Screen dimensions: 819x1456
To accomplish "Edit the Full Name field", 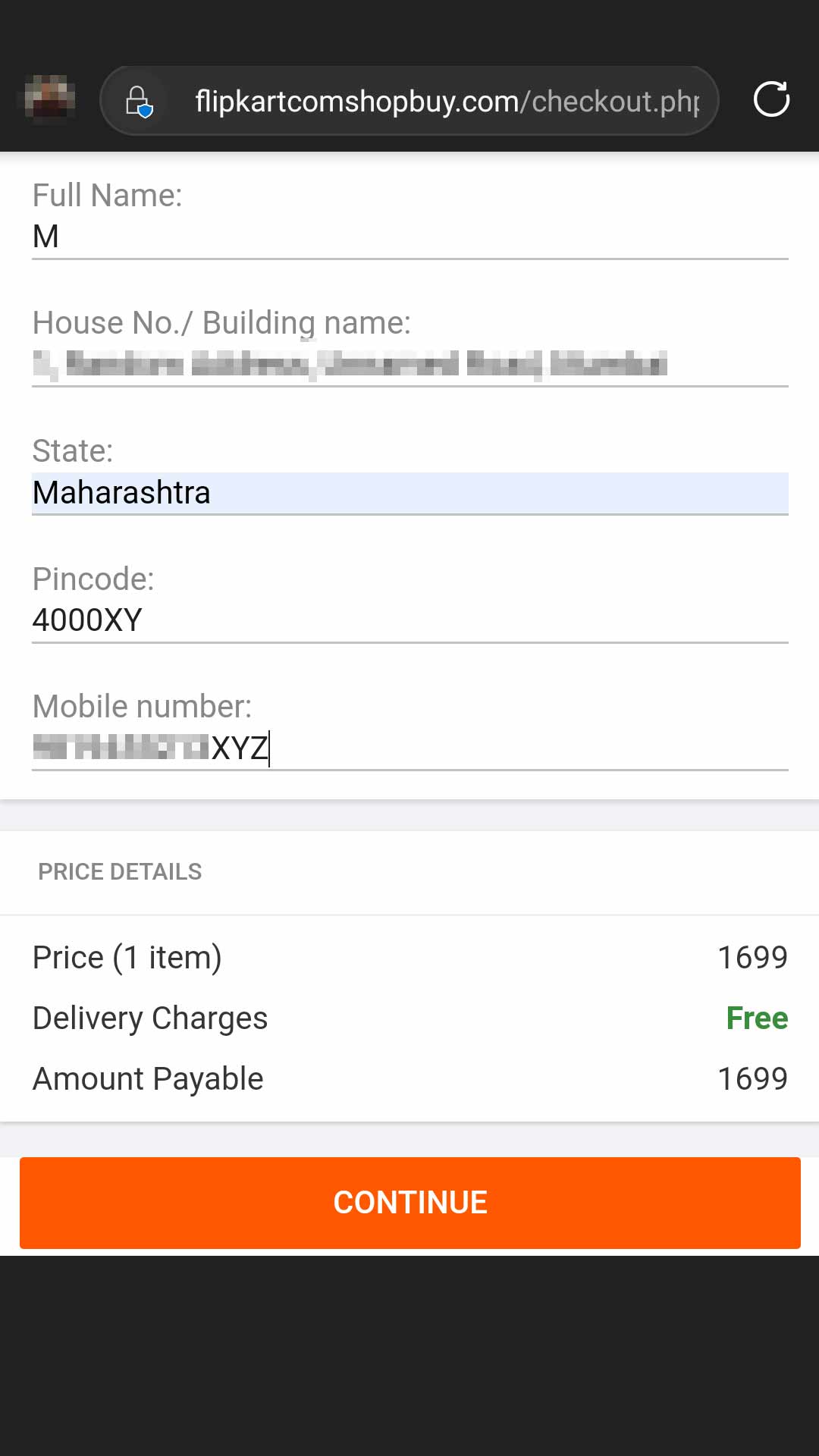I will pyautogui.click(x=410, y=237).
